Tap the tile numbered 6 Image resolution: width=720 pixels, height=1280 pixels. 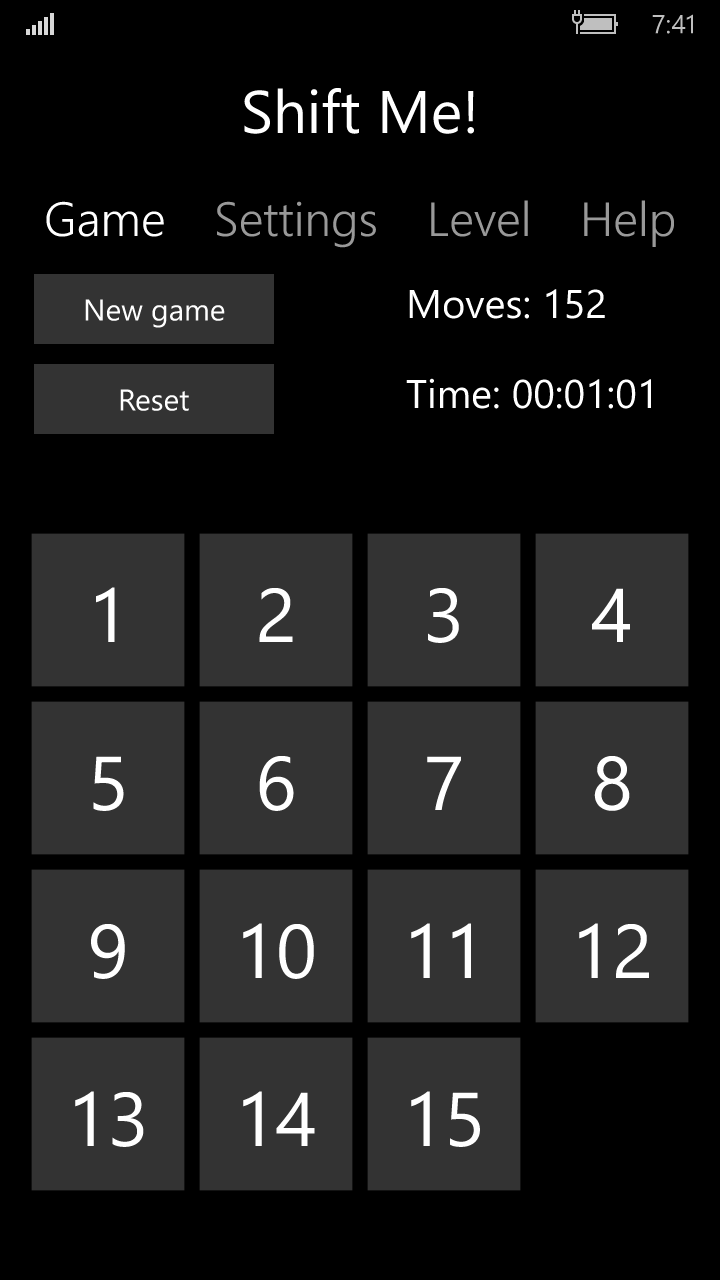point(276,778)
